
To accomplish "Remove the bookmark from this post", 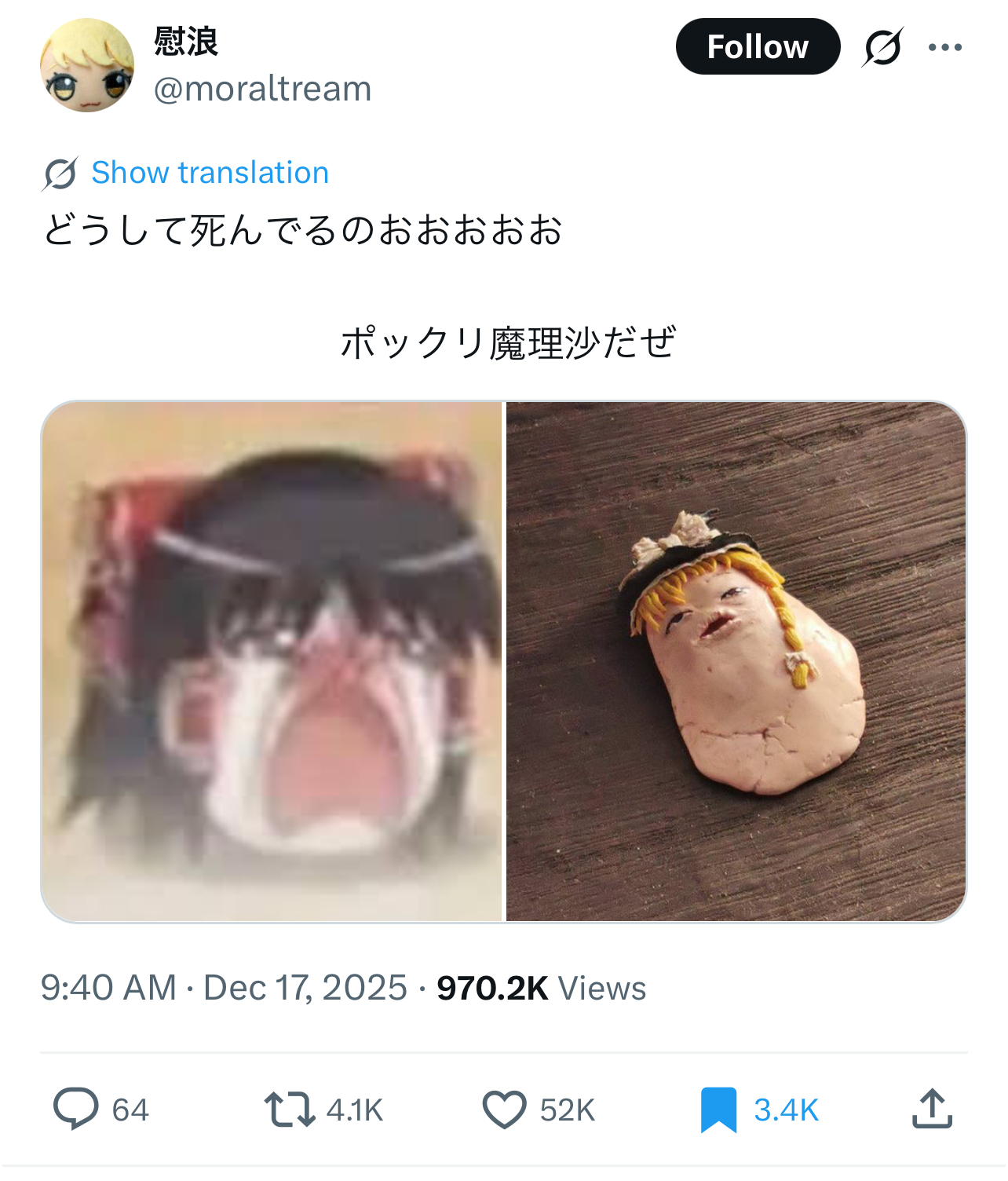I will tap(718, 1109).
